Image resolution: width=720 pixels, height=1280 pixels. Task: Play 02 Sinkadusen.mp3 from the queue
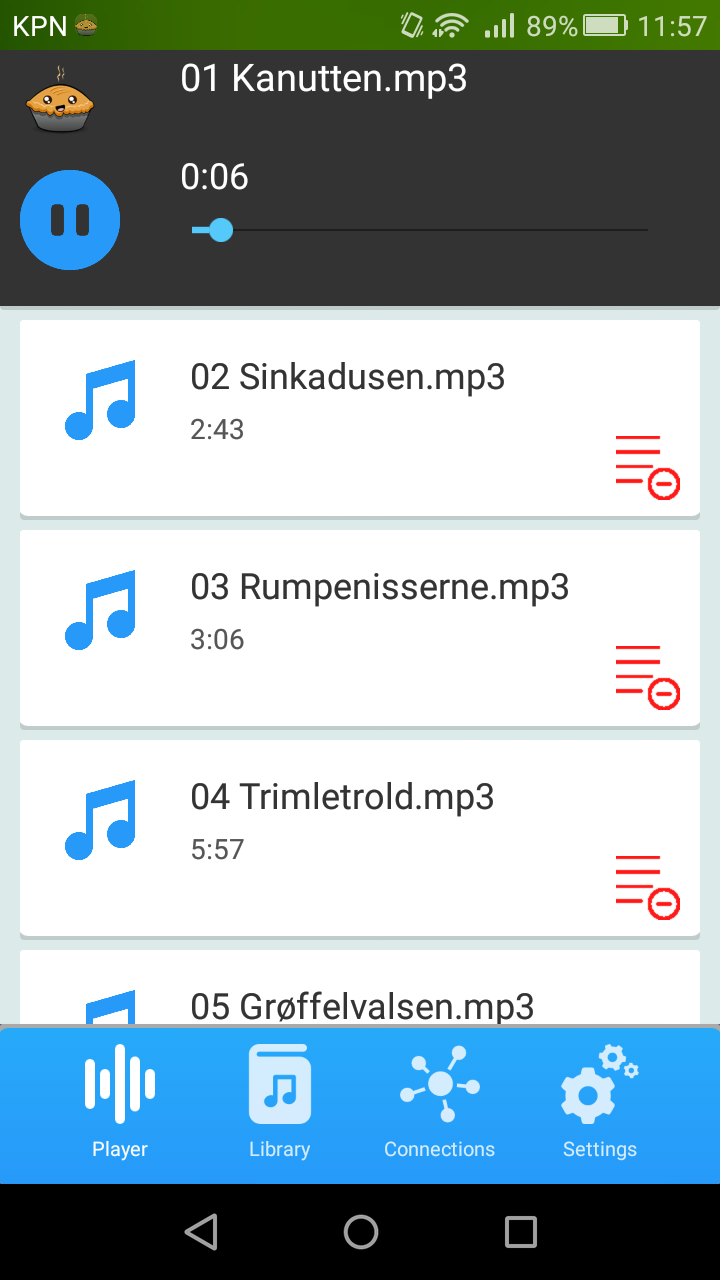click(360, 418)
